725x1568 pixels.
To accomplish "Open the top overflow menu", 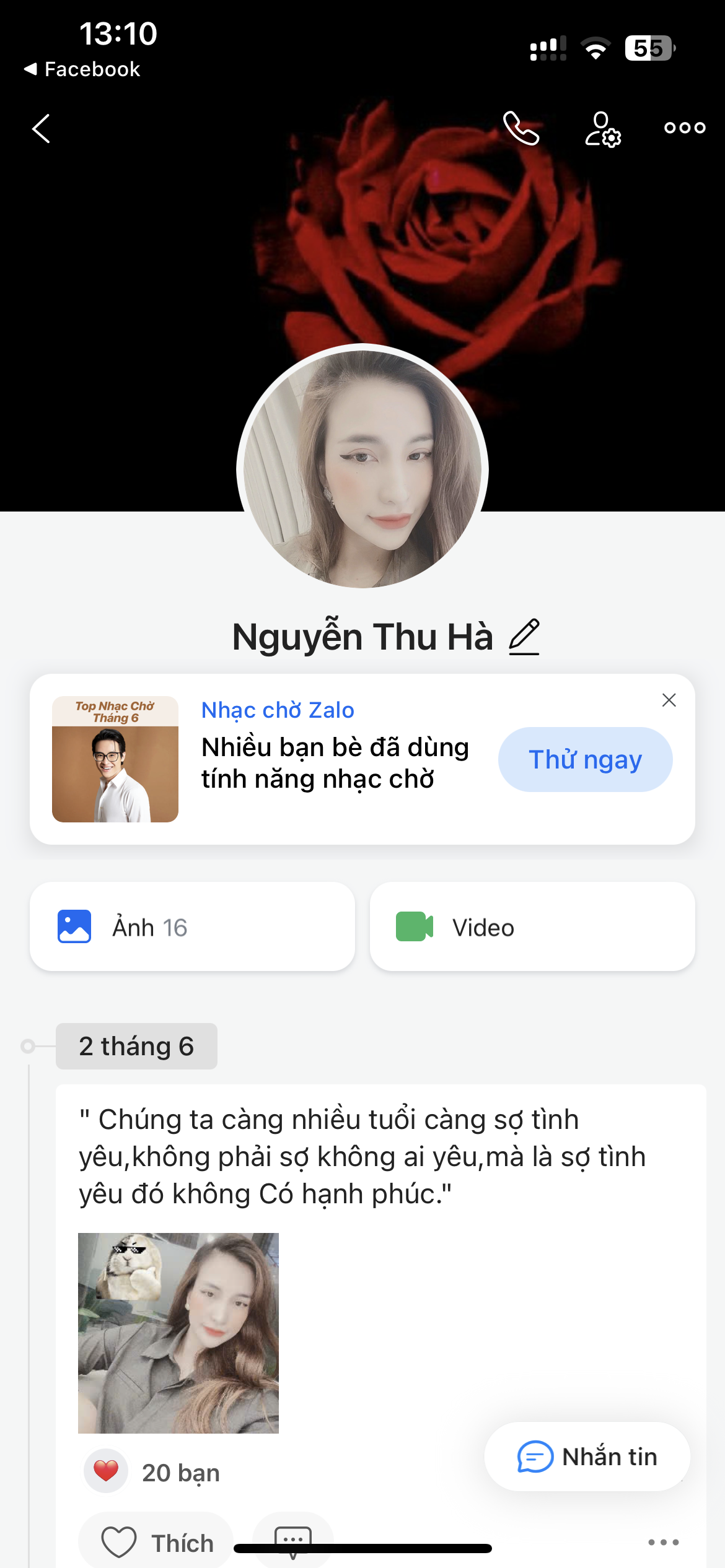I will point(685,128).
